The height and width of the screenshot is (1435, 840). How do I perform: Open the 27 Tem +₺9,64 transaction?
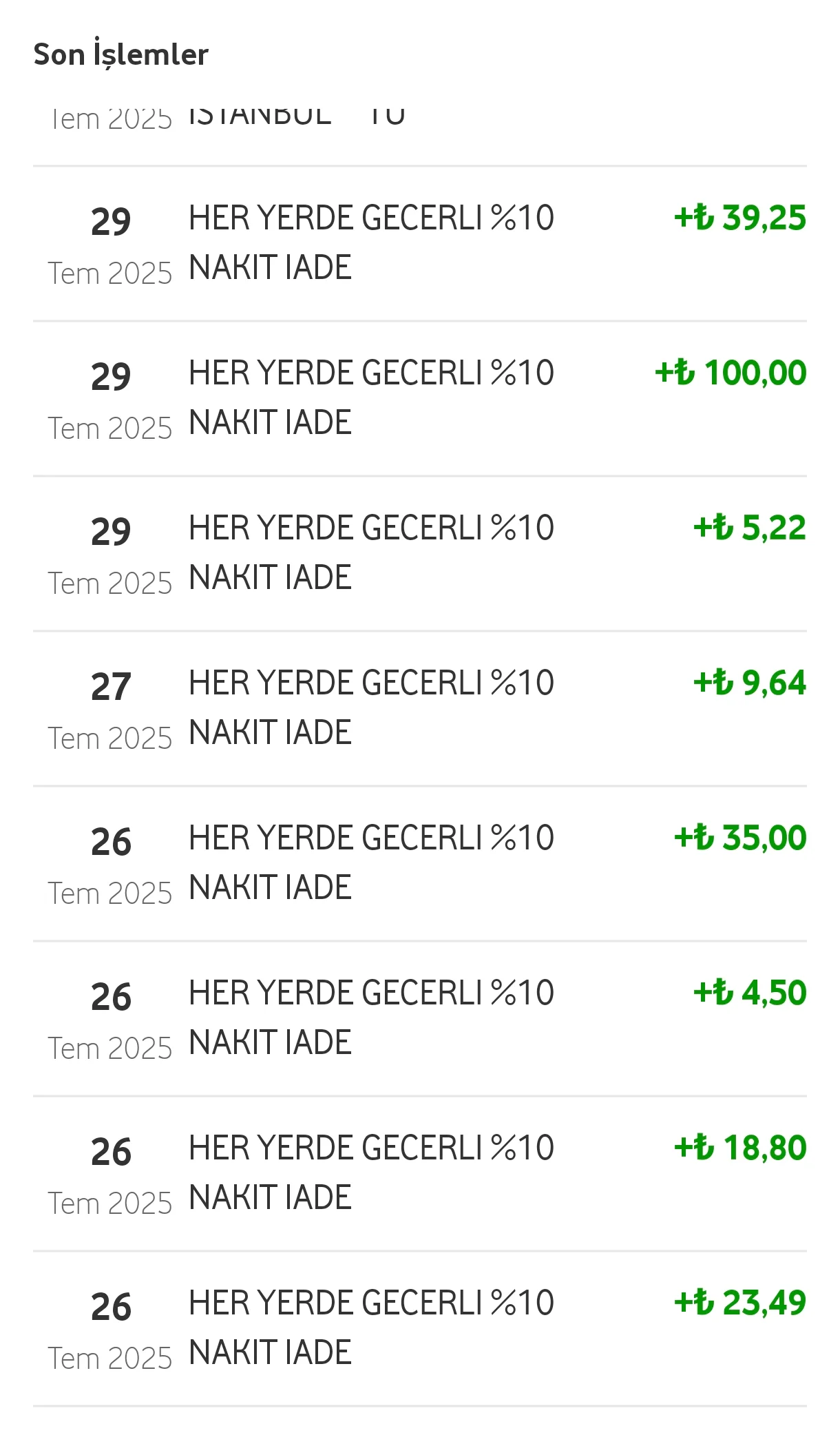pyautogui.click(x=420, y=708)
